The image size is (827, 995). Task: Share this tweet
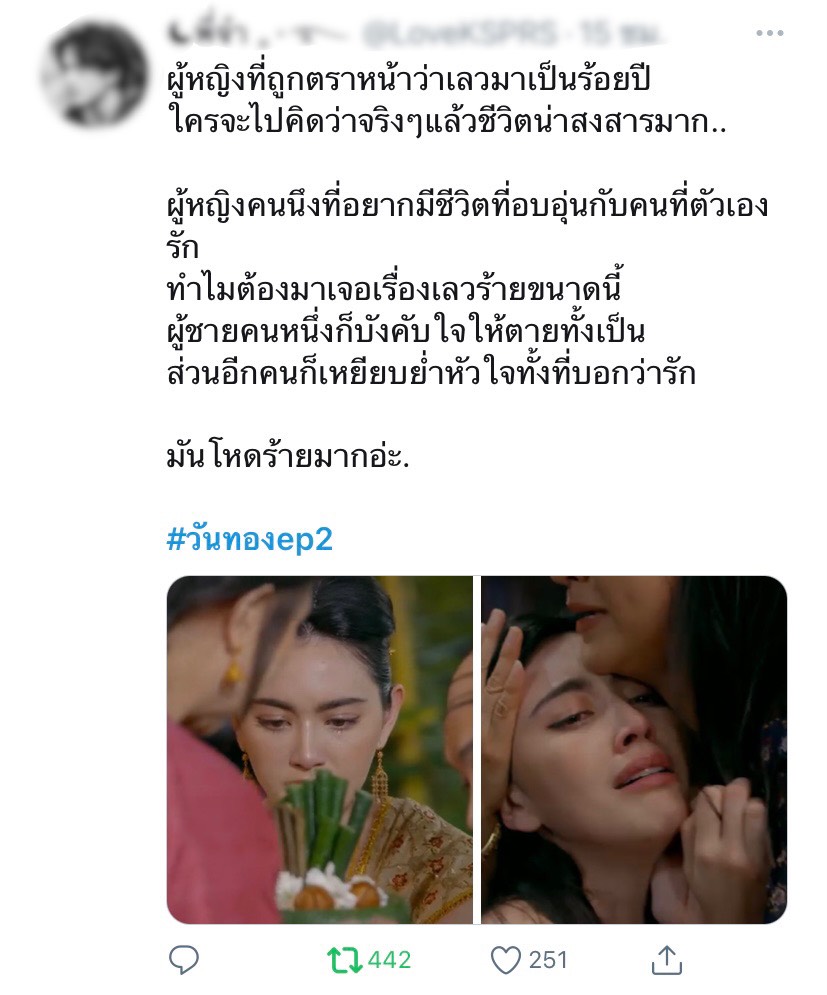coord(667,960)
